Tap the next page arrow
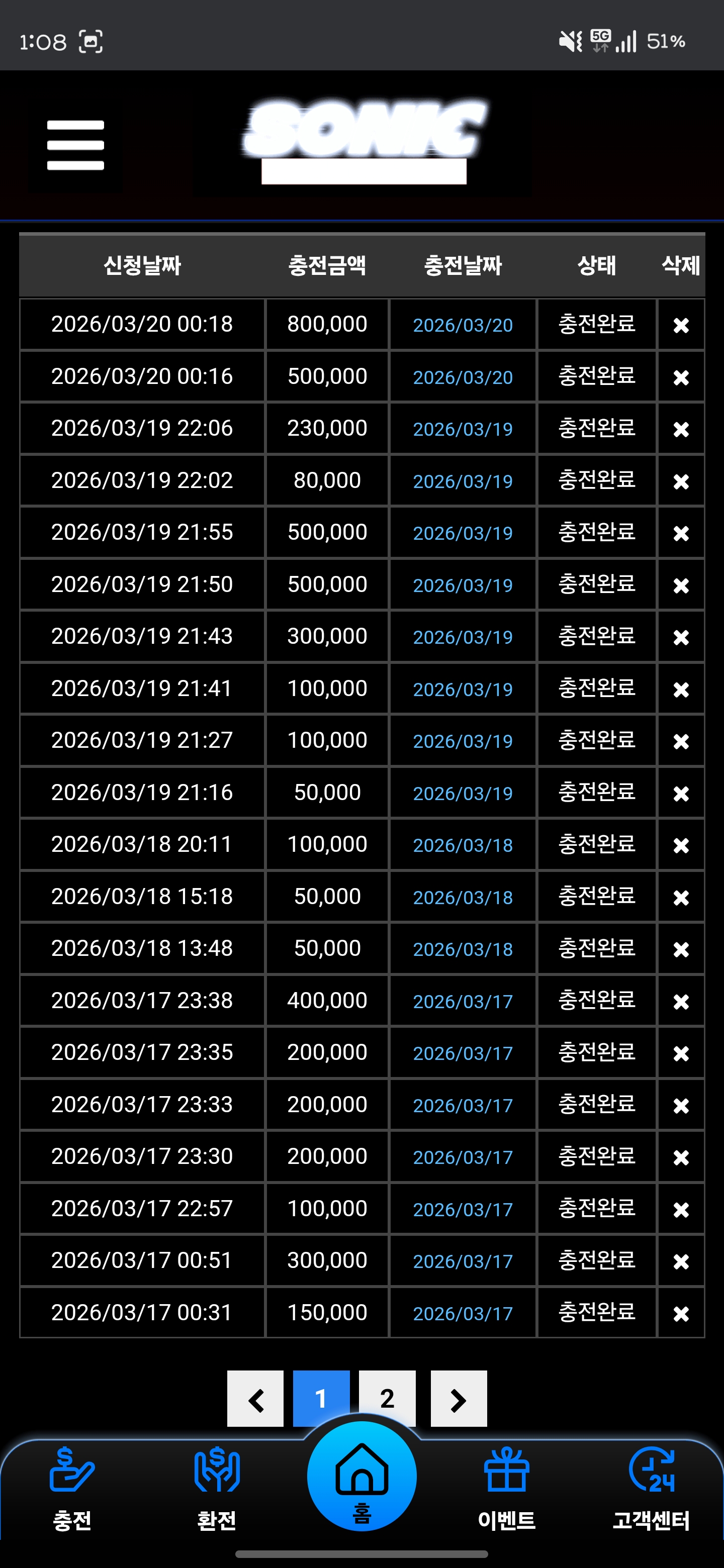The image size is (724, 1568). [x=459, y=1398]
